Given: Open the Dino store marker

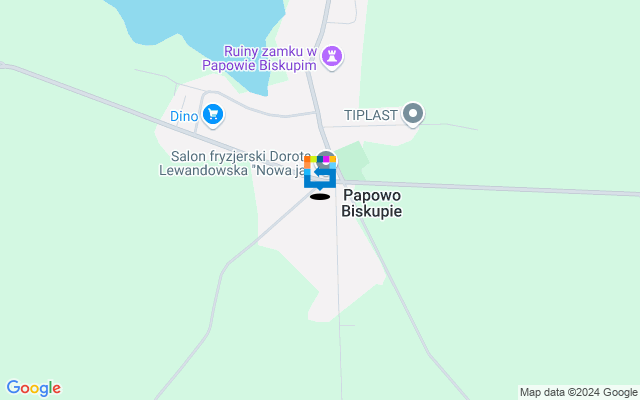Looking at the screenshot, I should click(x=212, y=116).
